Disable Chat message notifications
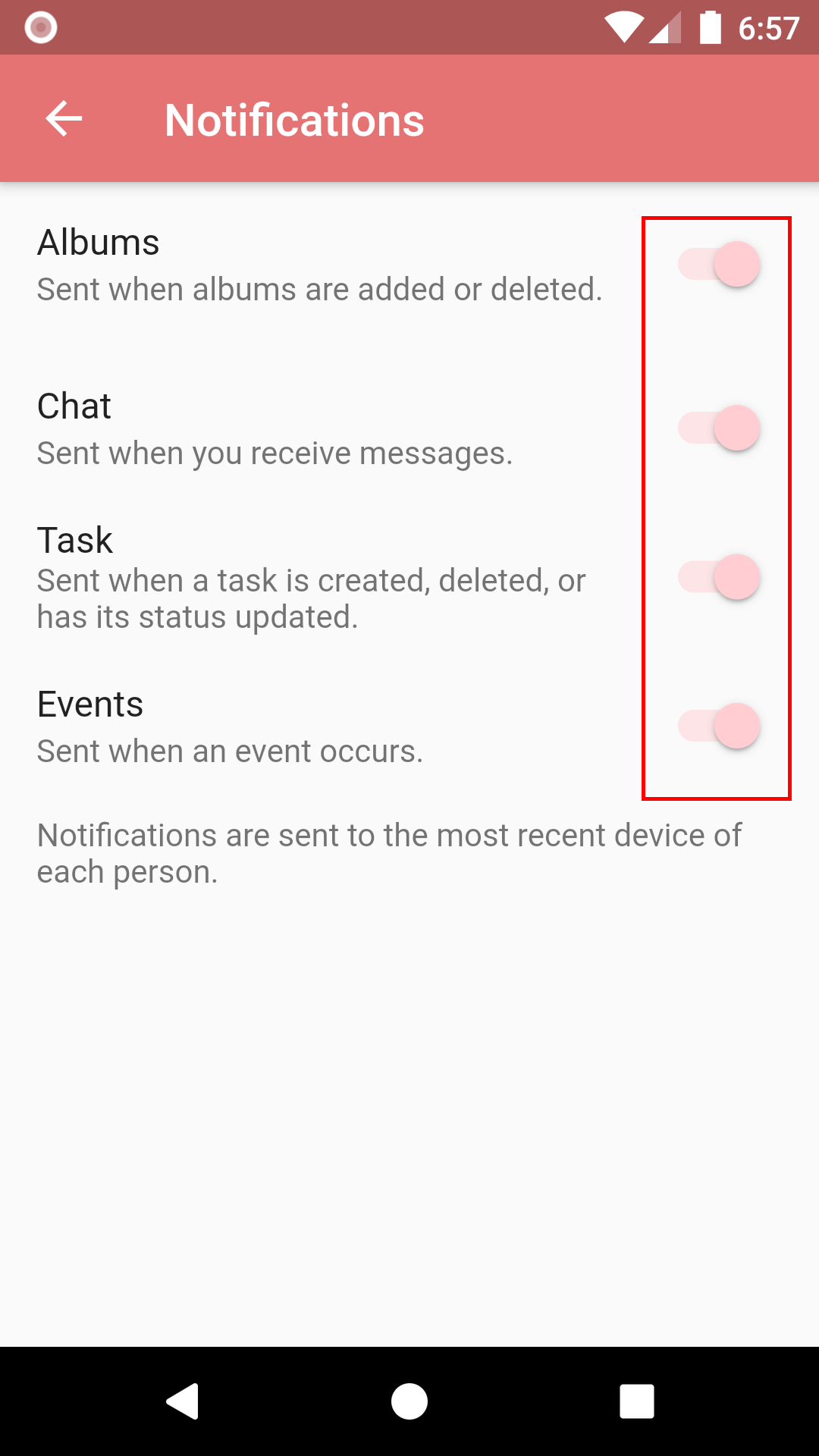 (x=718, y=428)
